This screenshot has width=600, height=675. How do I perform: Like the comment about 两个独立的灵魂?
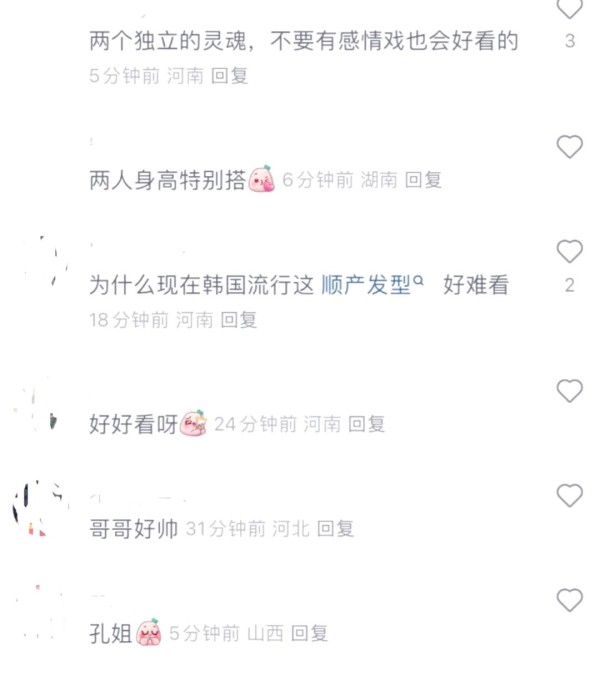pyautogui.click(x=569, y=10)
